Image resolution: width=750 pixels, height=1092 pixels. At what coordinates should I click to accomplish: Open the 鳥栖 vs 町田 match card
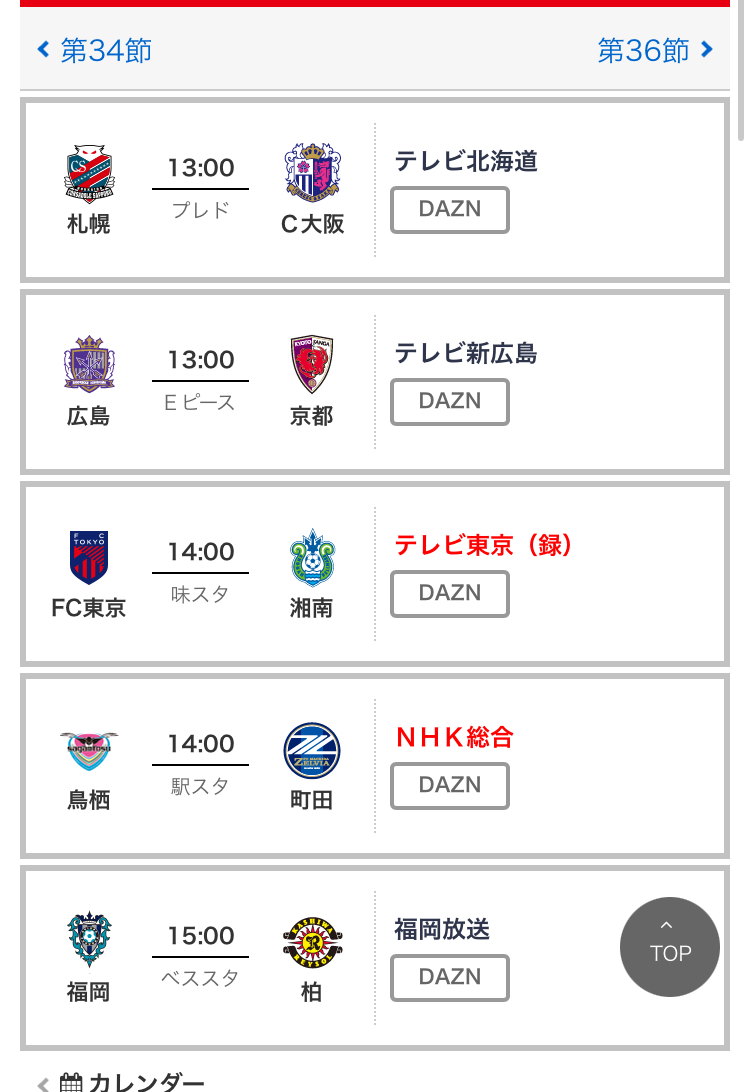pyautogui.click(x=200, y=766)
